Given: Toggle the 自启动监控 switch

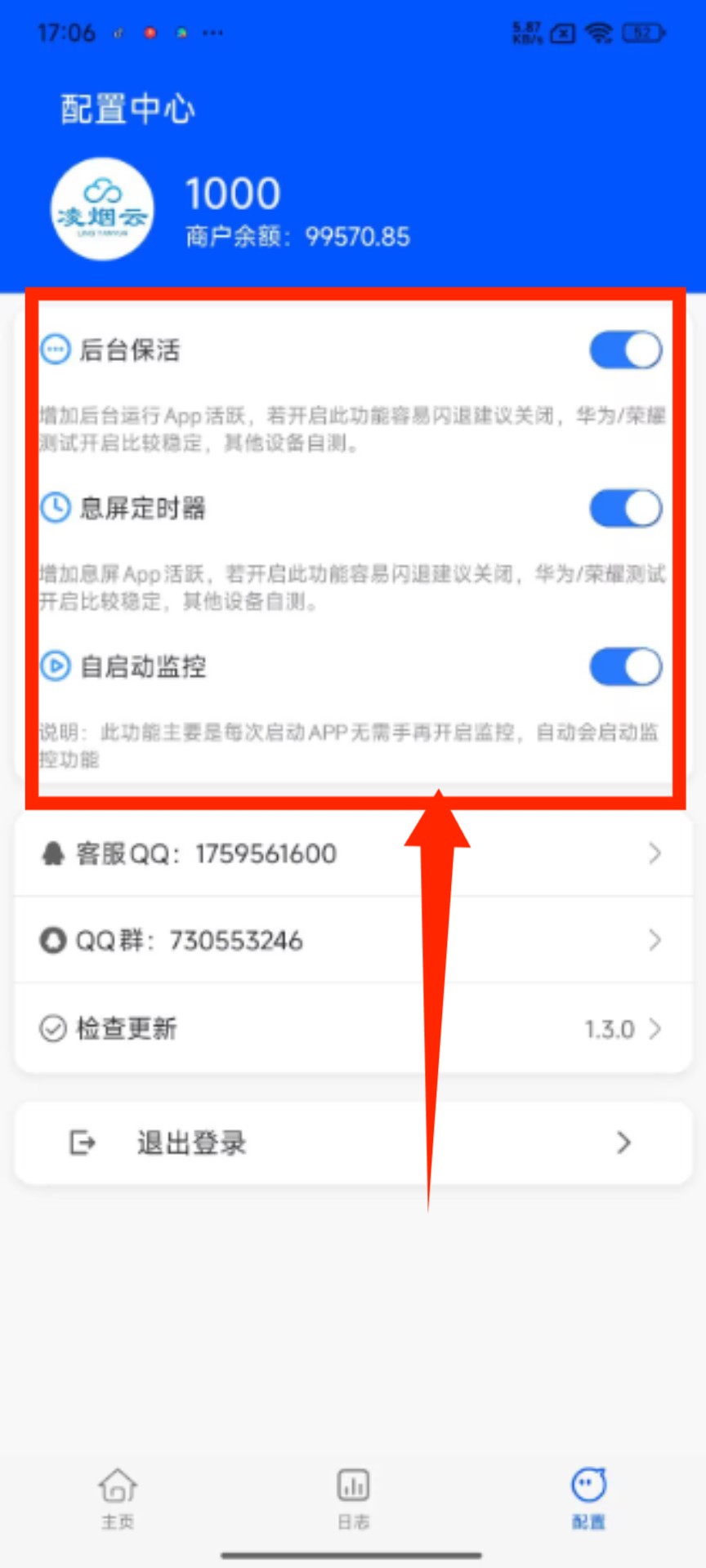Looking at the screenshot, I should tap(625, 666).
